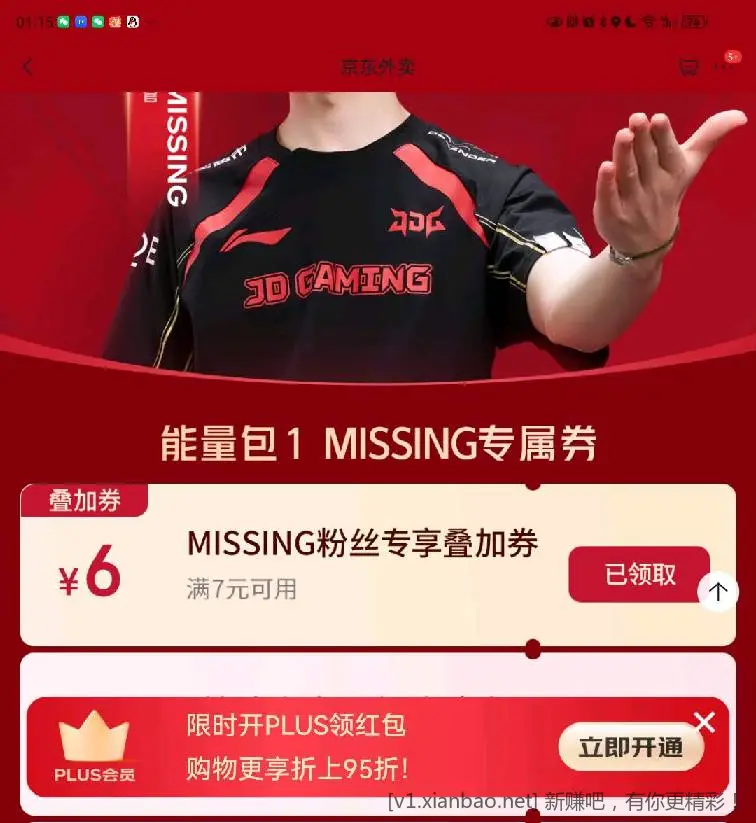Tap the 已领取 button on the ¥6 coupon
The image size is (756, 823).
(639, 574)
